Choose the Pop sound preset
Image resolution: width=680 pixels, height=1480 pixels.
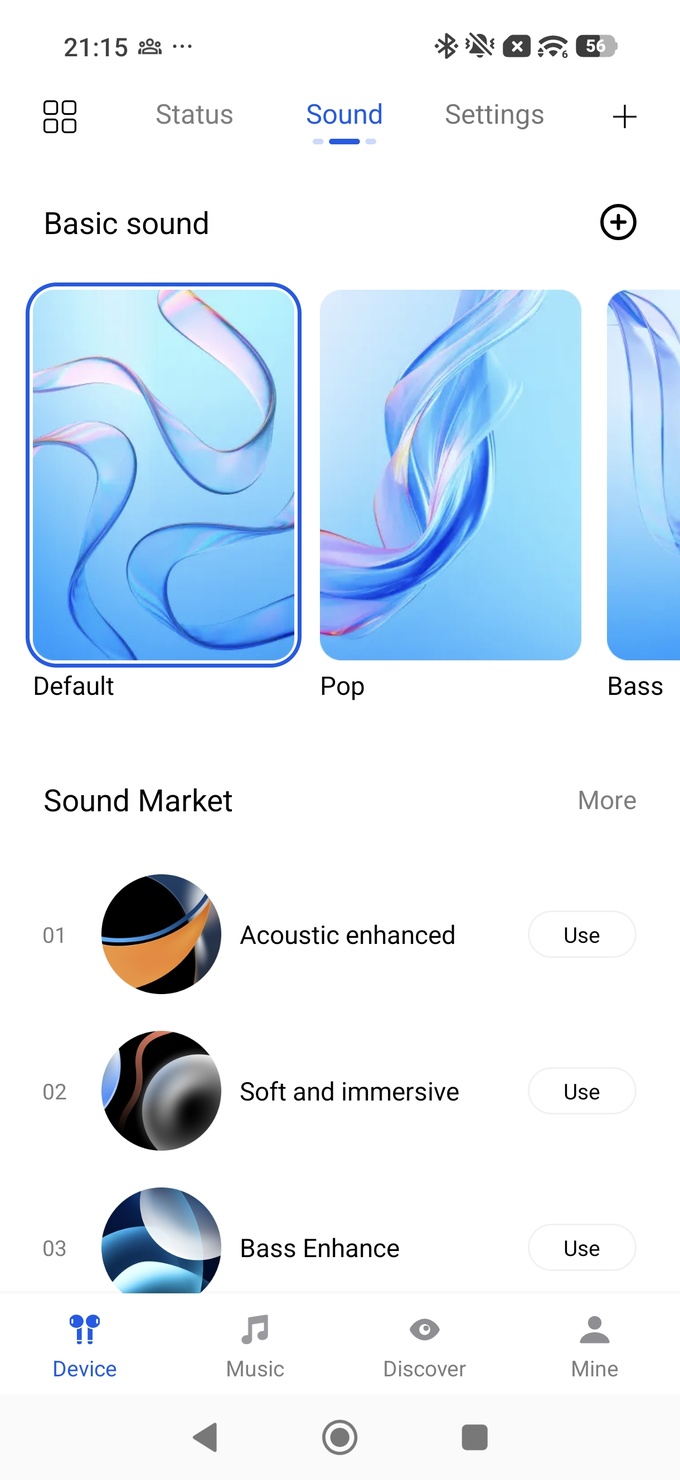450,475
